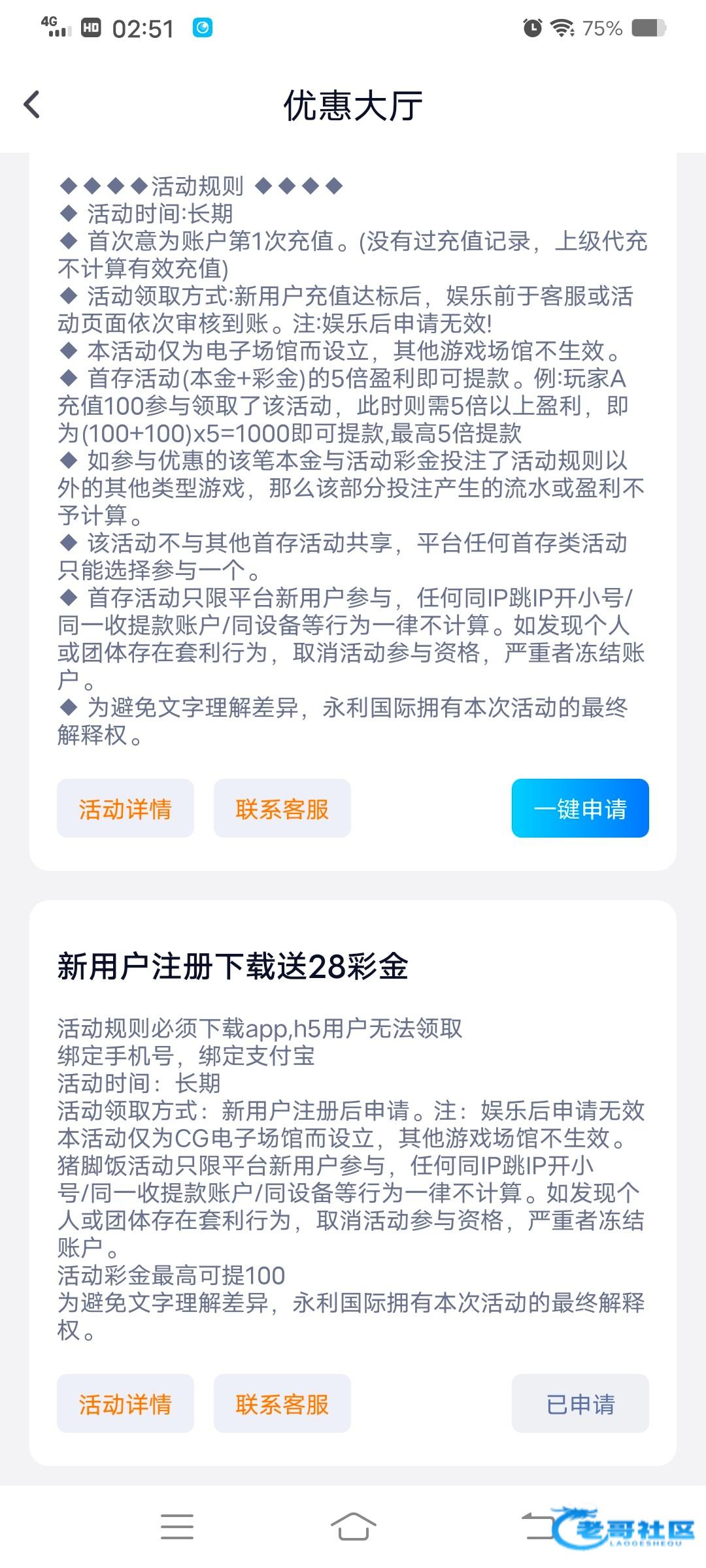Go back from 优惠大厅 page

(31, 105)
